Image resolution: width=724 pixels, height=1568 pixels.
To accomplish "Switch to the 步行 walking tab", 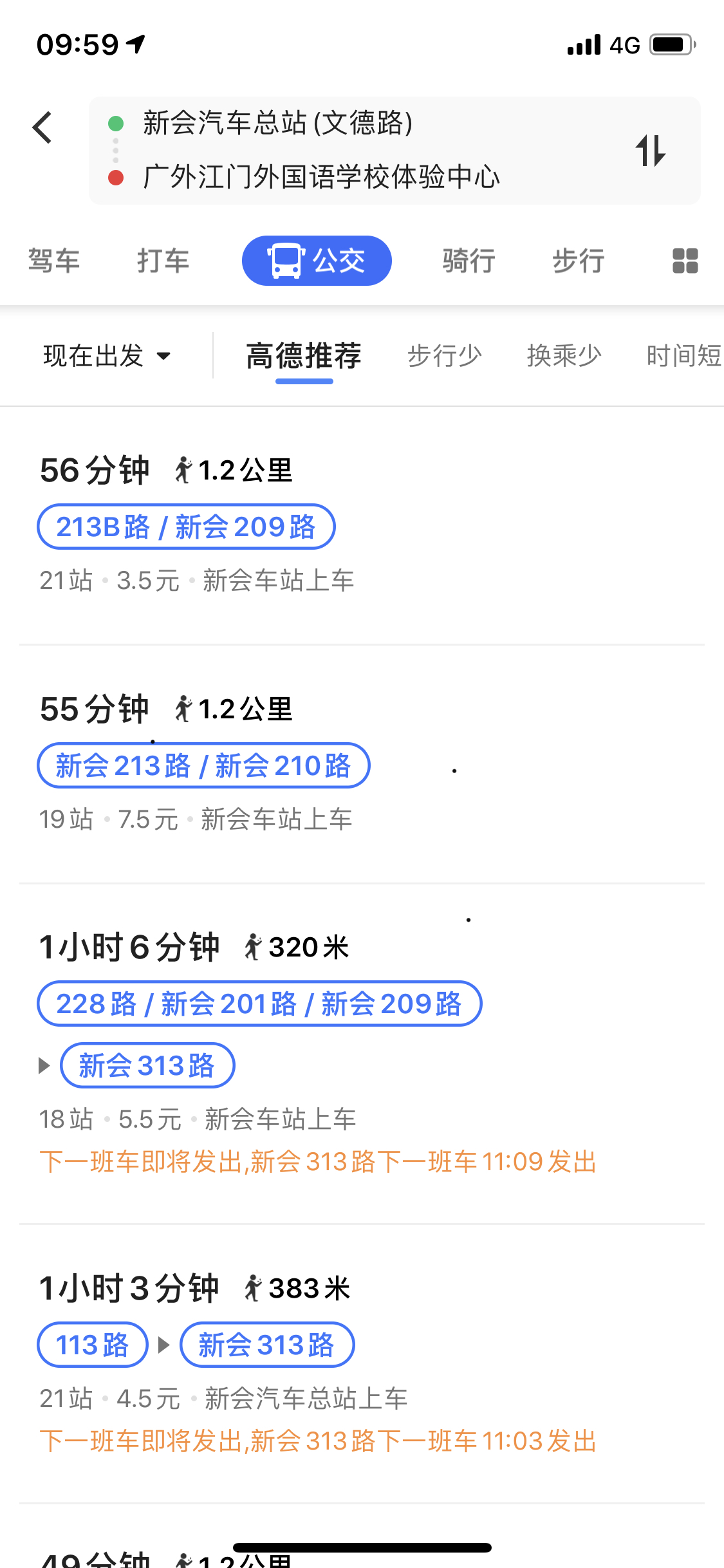I will 578,261.
